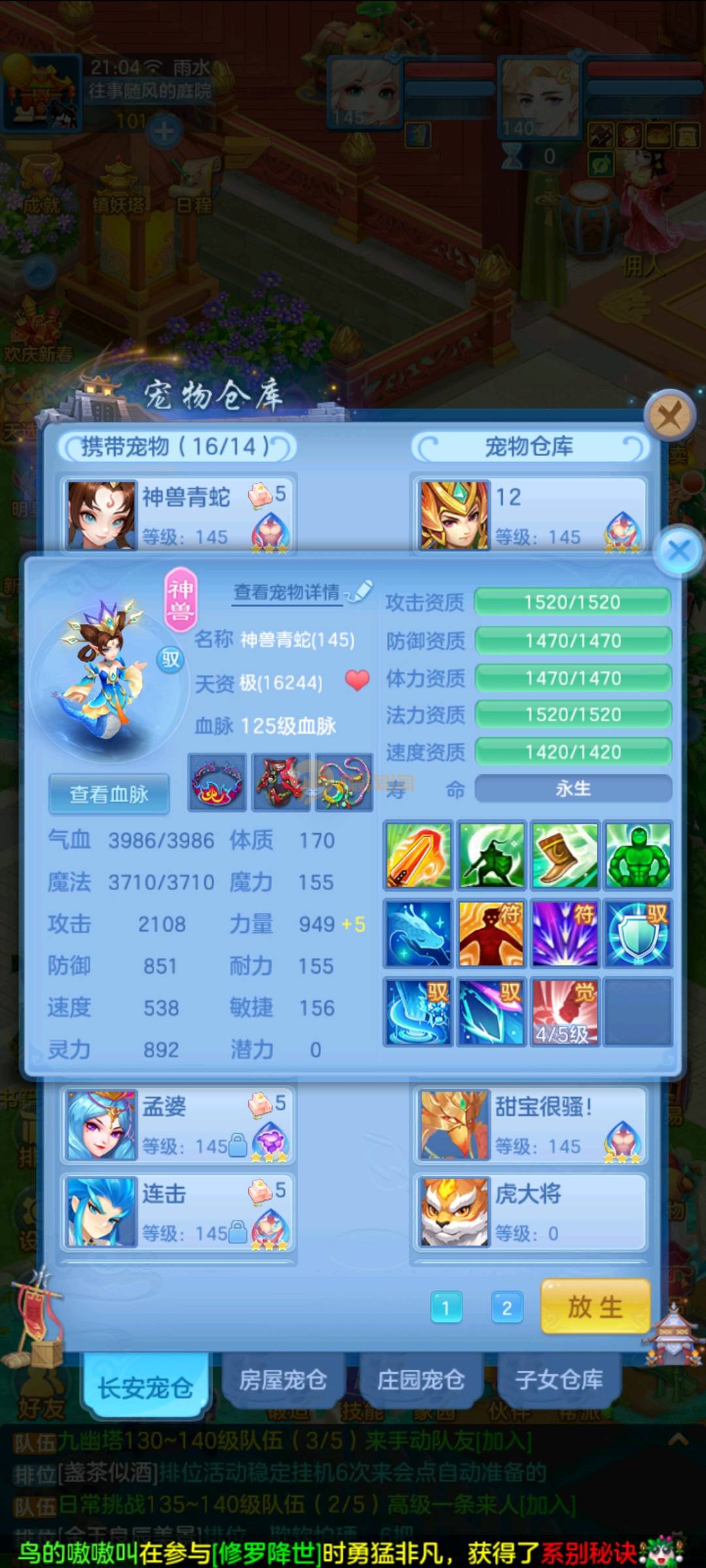Expand the chat log arrow
Viewport: 706px width, 1568px height.
click(x=678, y=1439)
